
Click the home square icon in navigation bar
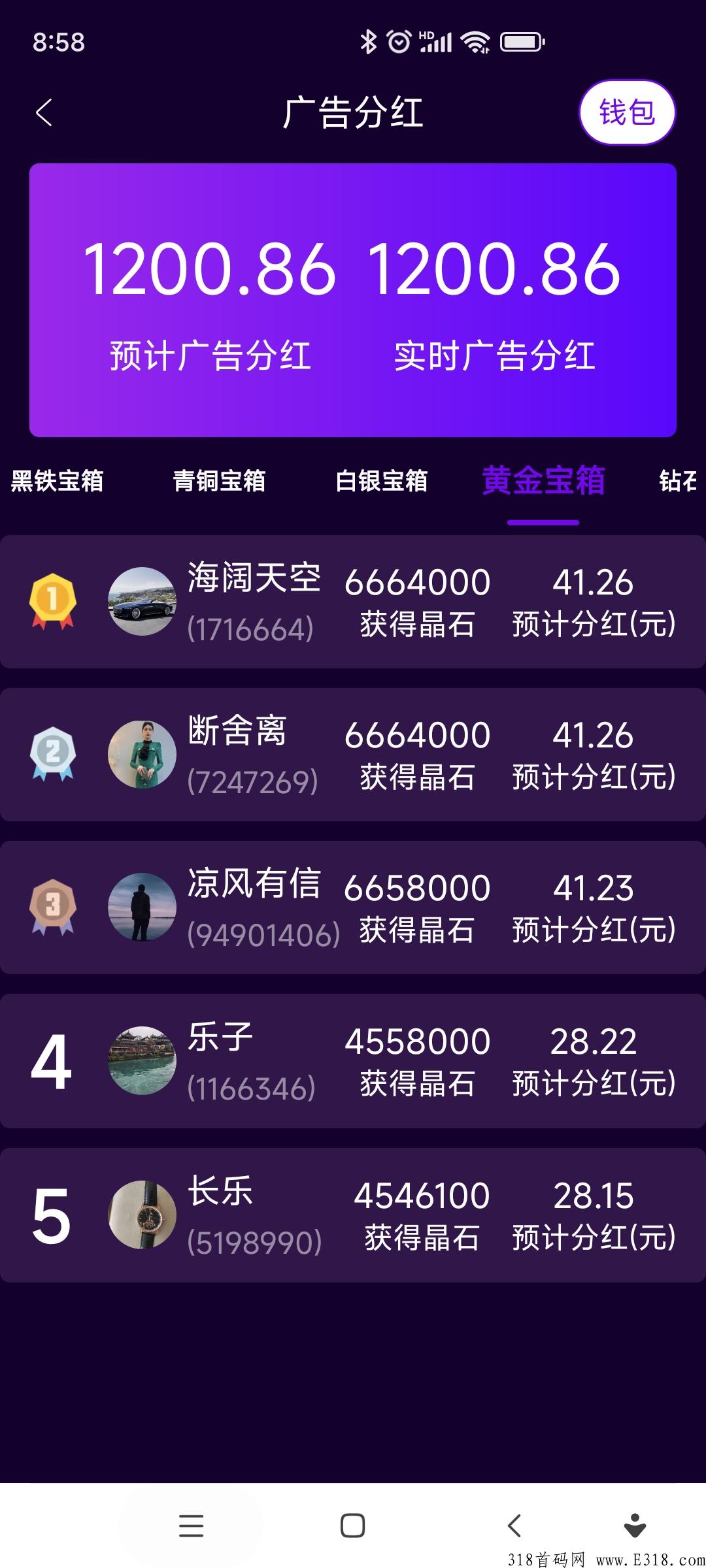click(352, 1524)
